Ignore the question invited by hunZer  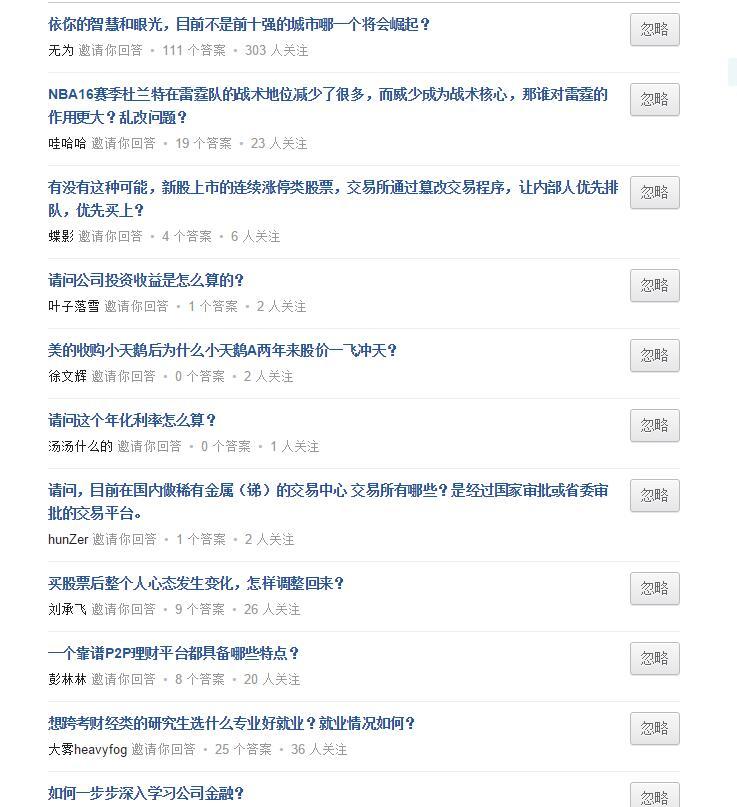tap(654, 496)
